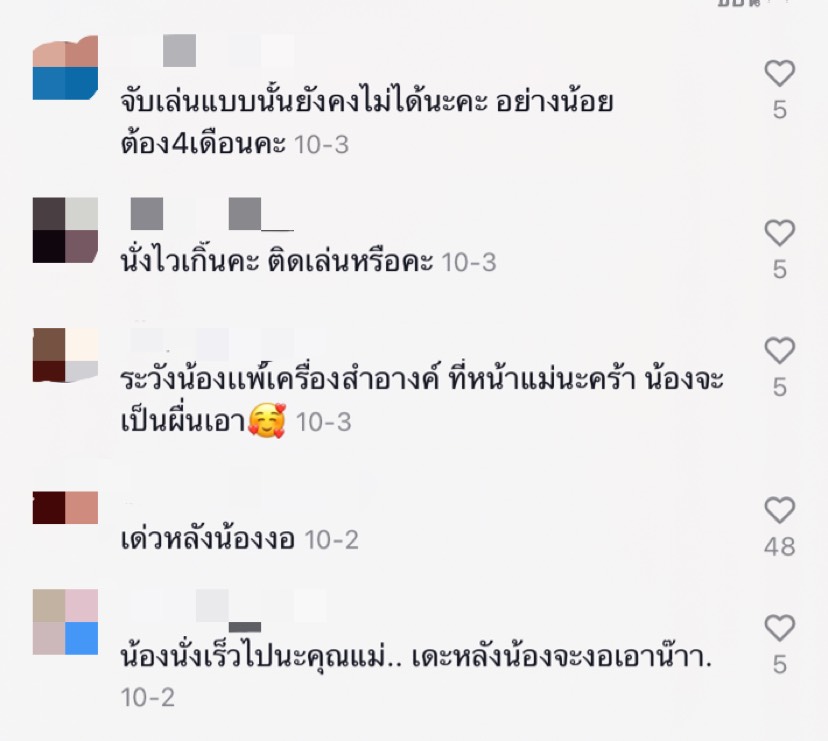Like the comment 'เด่วหลังน้องงอ'
The width and height of the screenshot is (828, 741).
tap(779, 510)
